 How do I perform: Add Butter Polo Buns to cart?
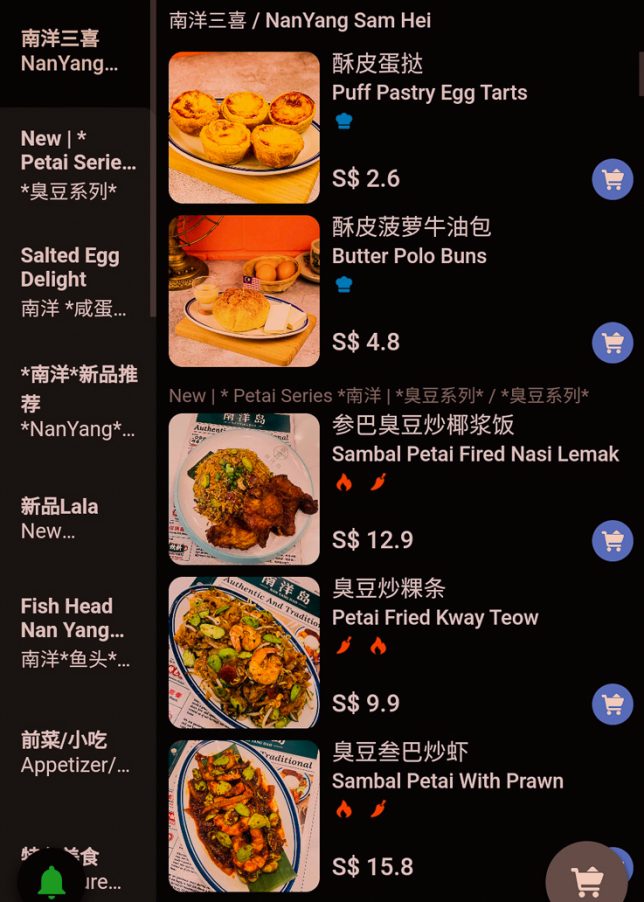612,343
